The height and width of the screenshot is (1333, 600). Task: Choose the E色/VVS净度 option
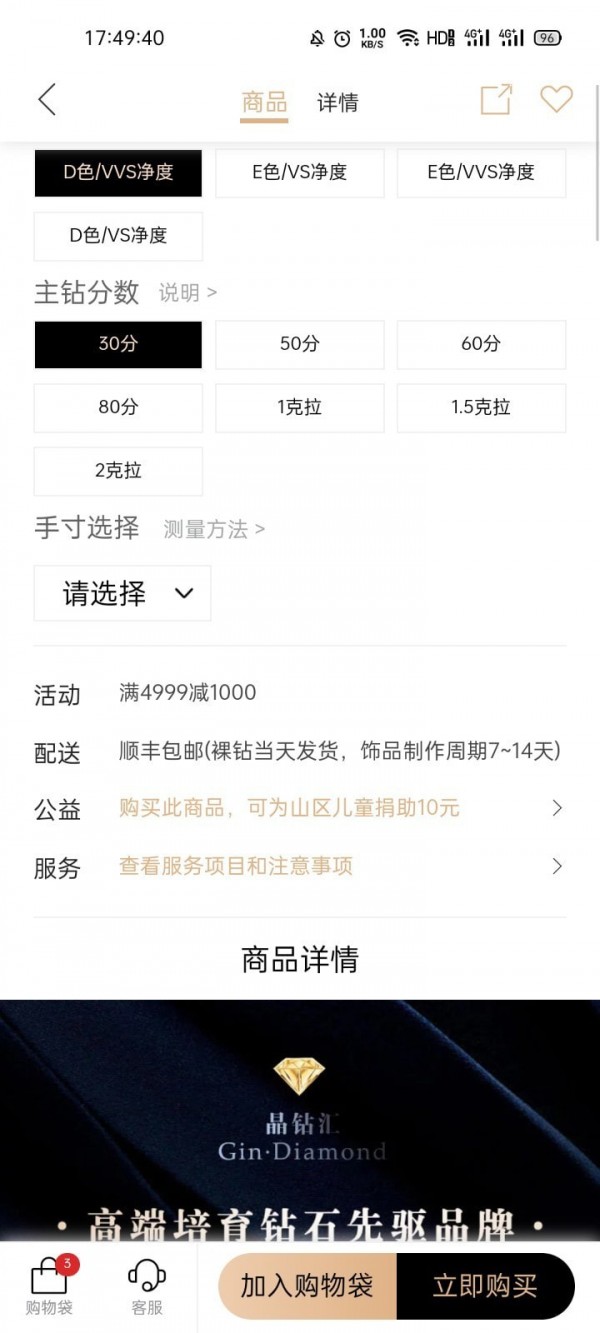tap(481, 172)
